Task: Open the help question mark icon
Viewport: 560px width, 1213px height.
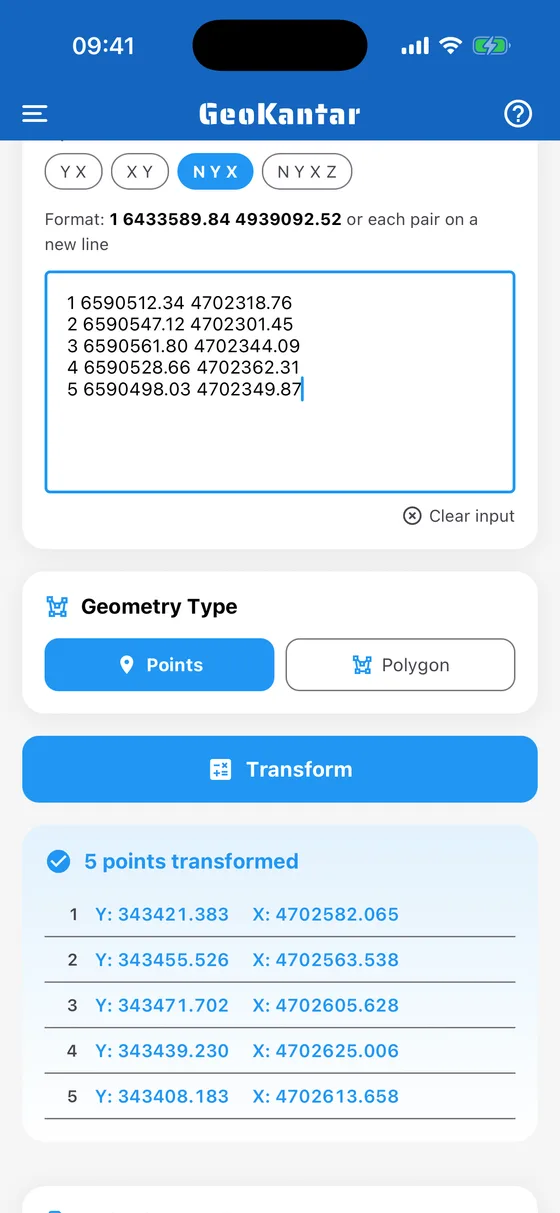Action: click(x=518, y=114)
